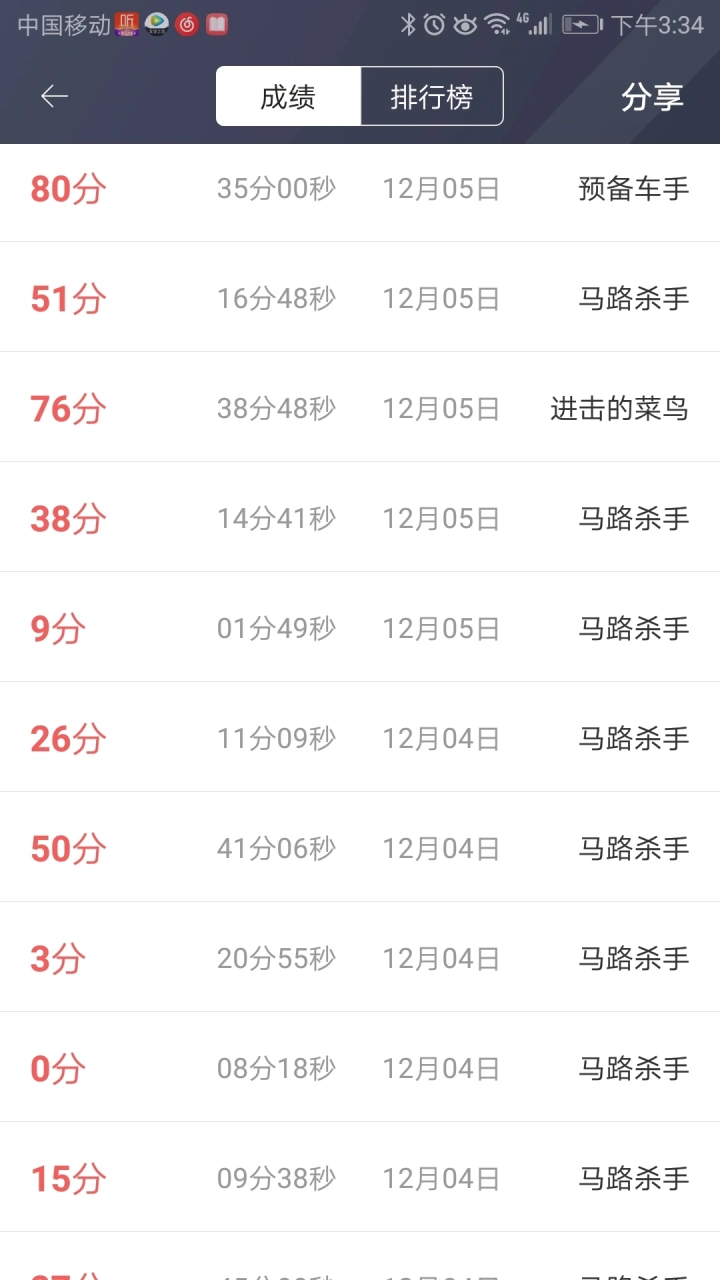
Task: Open the 15分 score record
Action: [x=360, y=1177]
